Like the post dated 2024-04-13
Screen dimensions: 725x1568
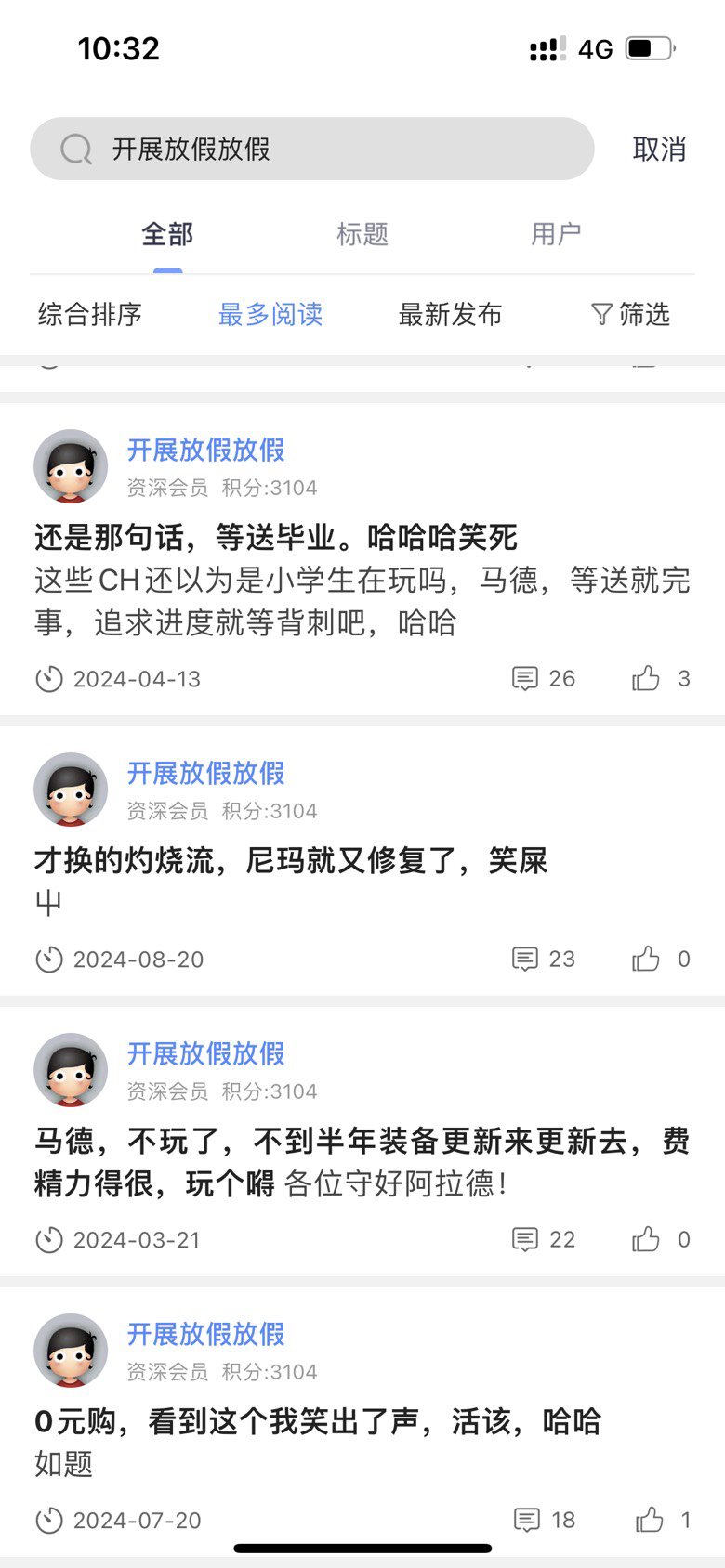(x=647, y=679)
